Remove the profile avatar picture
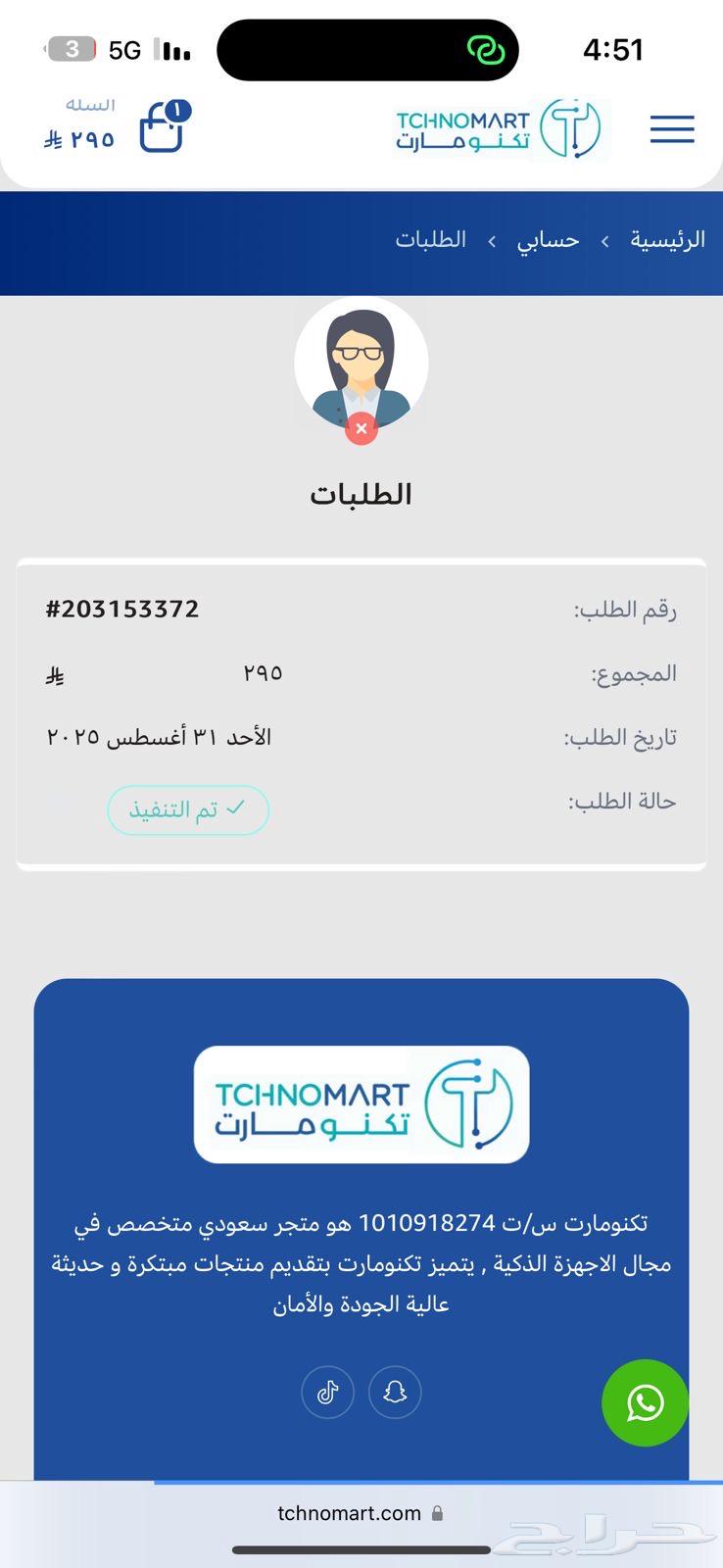Image resolution: width=723 pixels, height=1568 pixels. click(x=361, y=429)
